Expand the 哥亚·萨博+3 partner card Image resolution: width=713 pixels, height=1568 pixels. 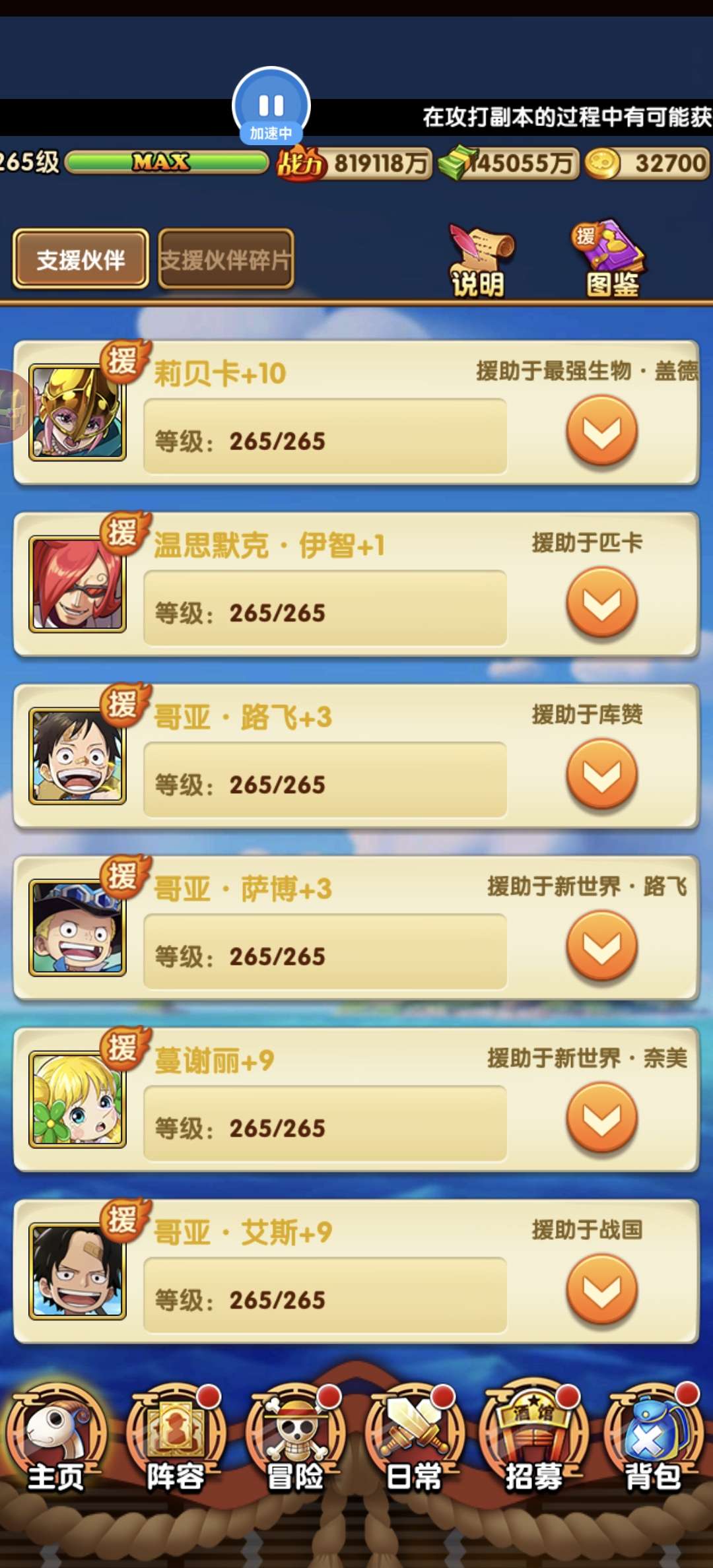601,946
